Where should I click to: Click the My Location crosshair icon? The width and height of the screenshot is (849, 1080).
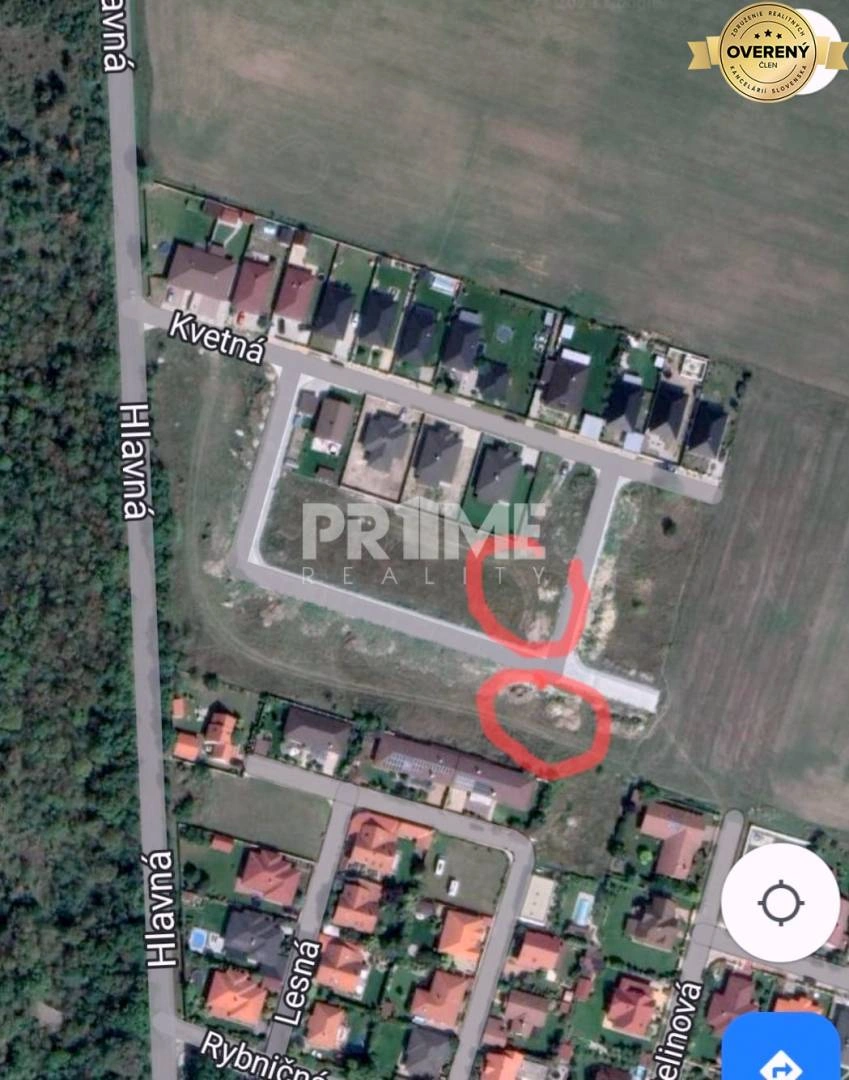[781, 900]
